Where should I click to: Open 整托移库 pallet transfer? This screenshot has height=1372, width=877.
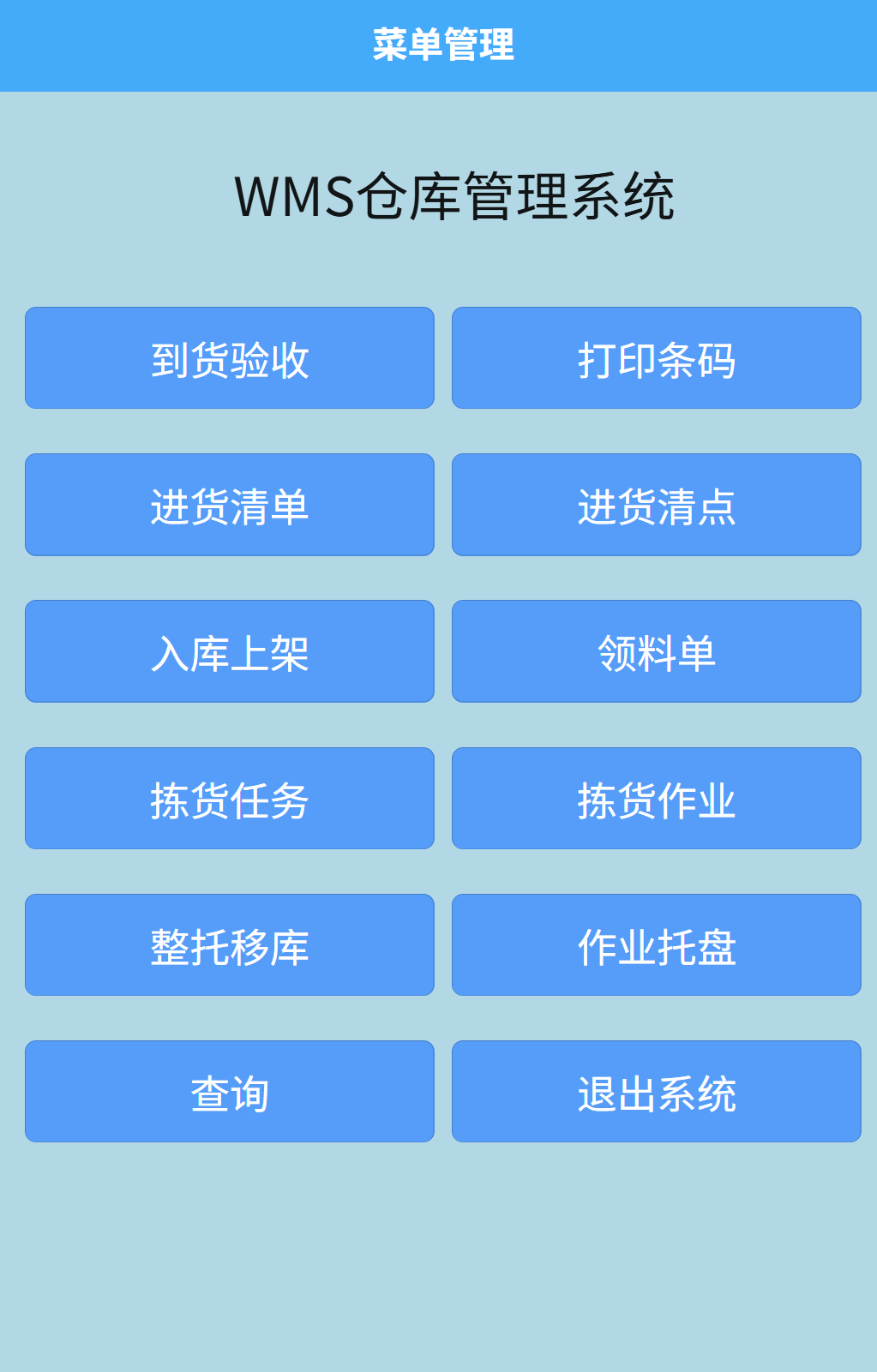pyautogui.click(x=230, y=945)
